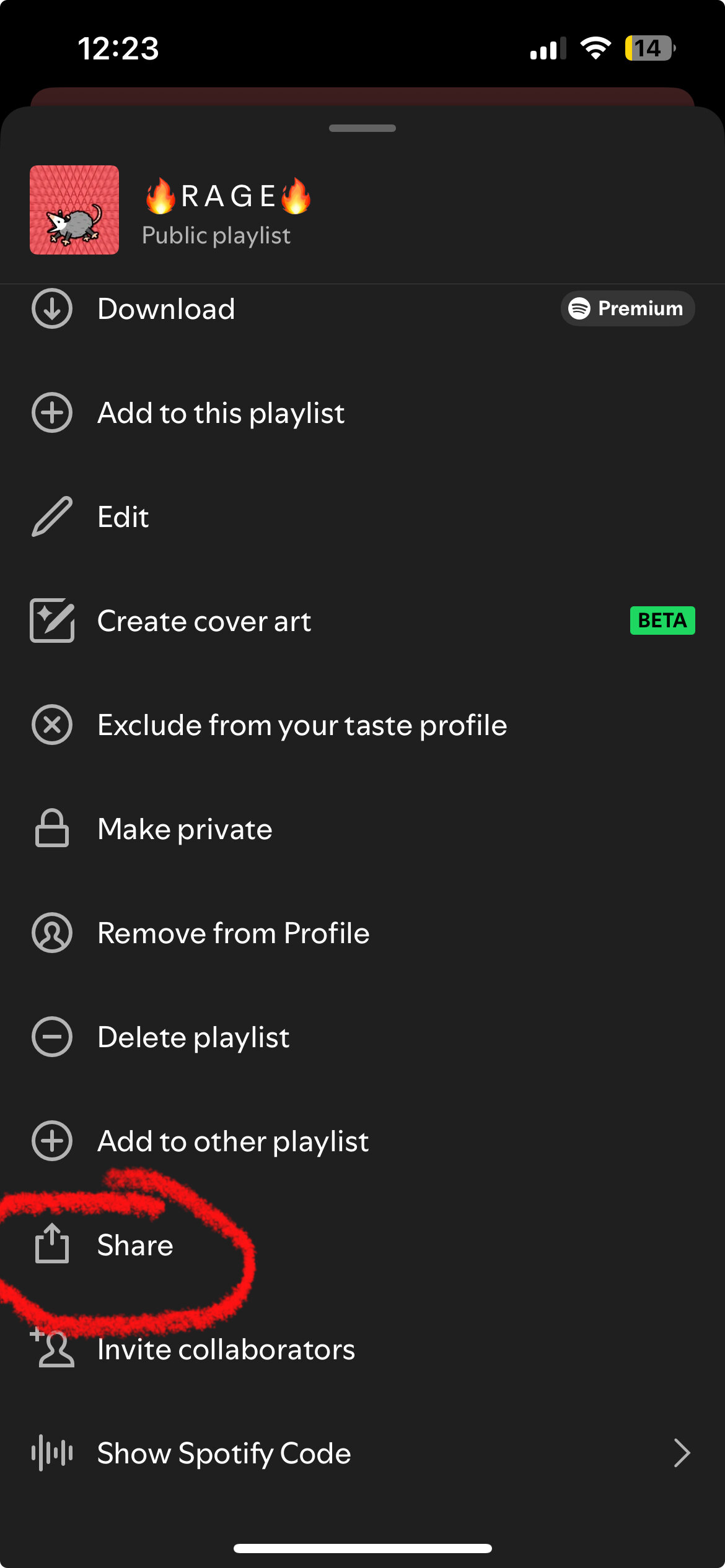The width and height of the screenshot is (725, 1568).
Task: Choose Create cover art
Action: (x=204, y=621)
